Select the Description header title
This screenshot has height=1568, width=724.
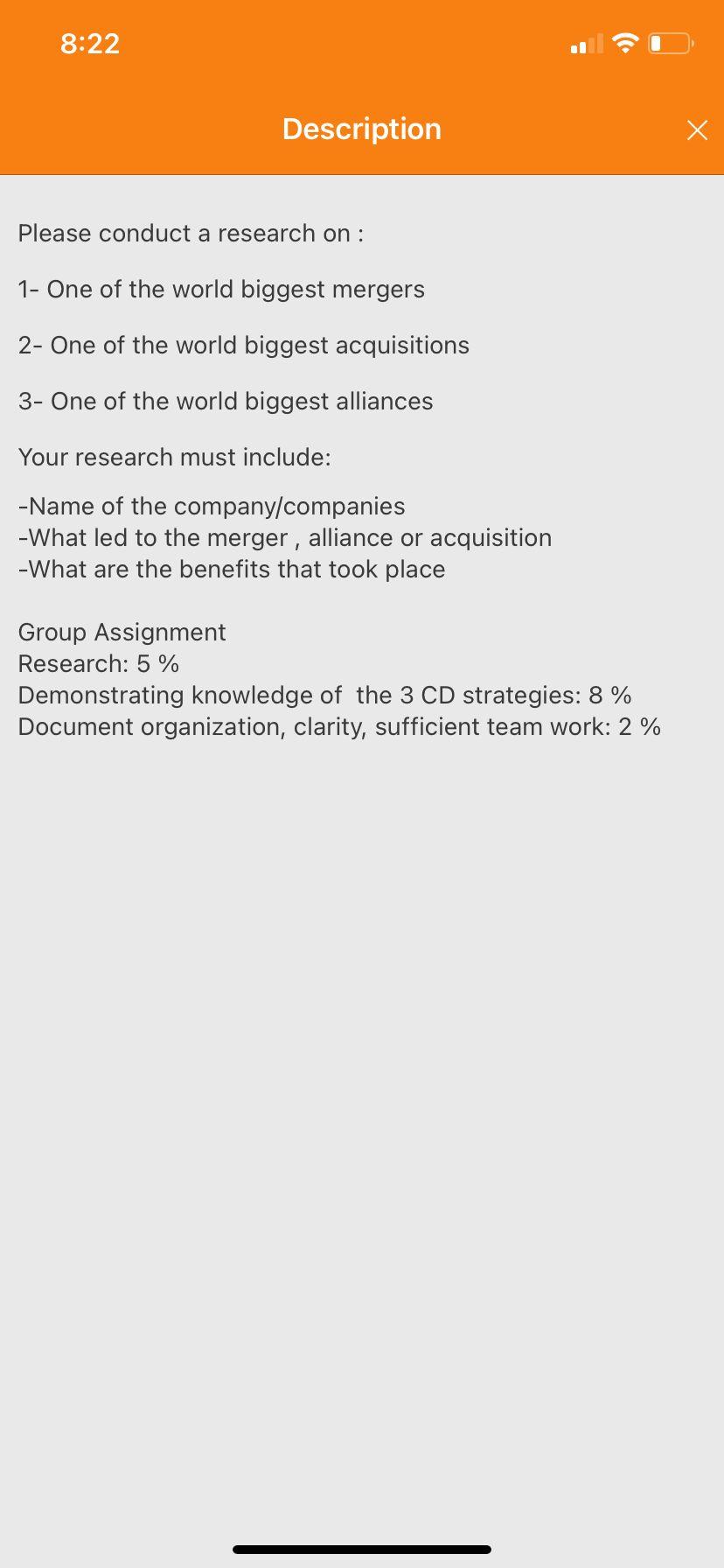coord(361,129)
